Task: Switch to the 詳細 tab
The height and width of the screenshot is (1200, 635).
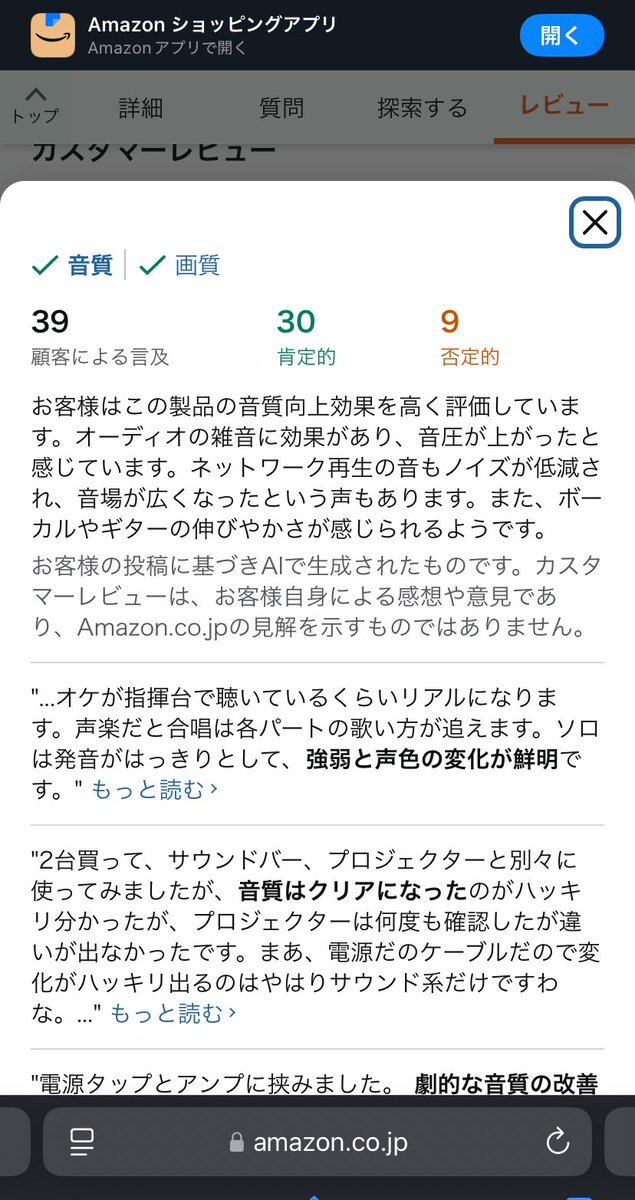Action: coord(140,107)
